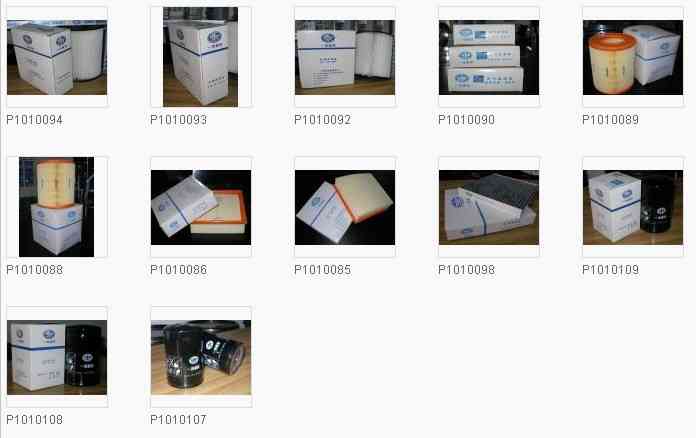Tap the P1010089 thumbnail

click(632, 57)
